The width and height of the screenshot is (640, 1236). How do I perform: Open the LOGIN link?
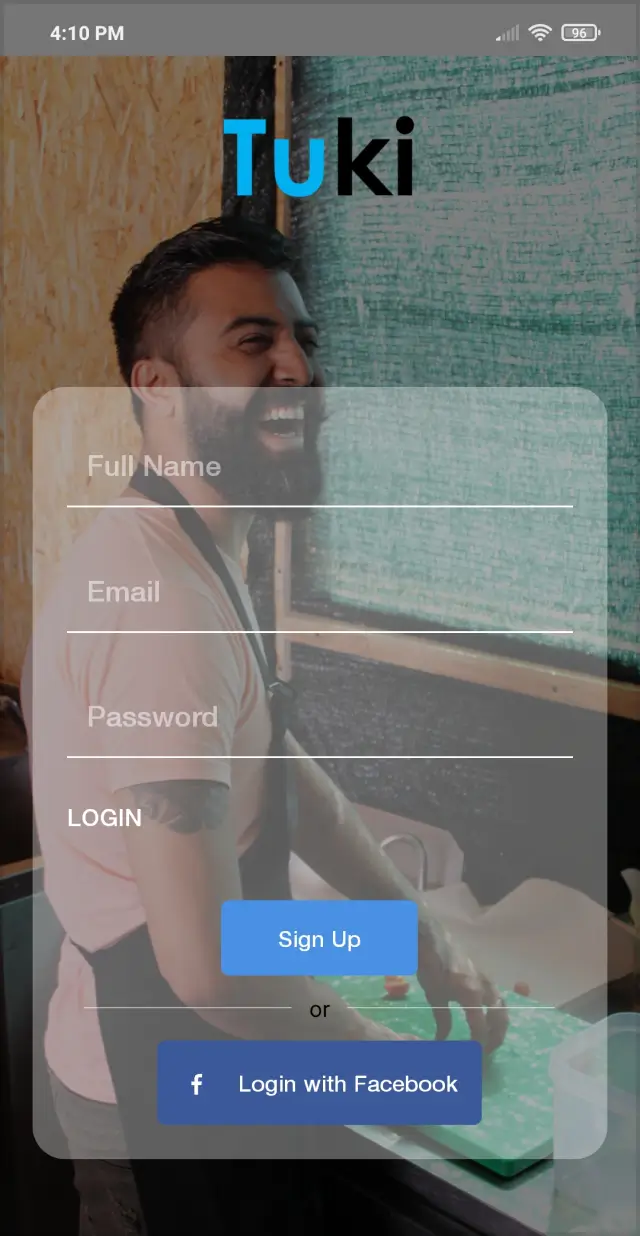(105, 818)
